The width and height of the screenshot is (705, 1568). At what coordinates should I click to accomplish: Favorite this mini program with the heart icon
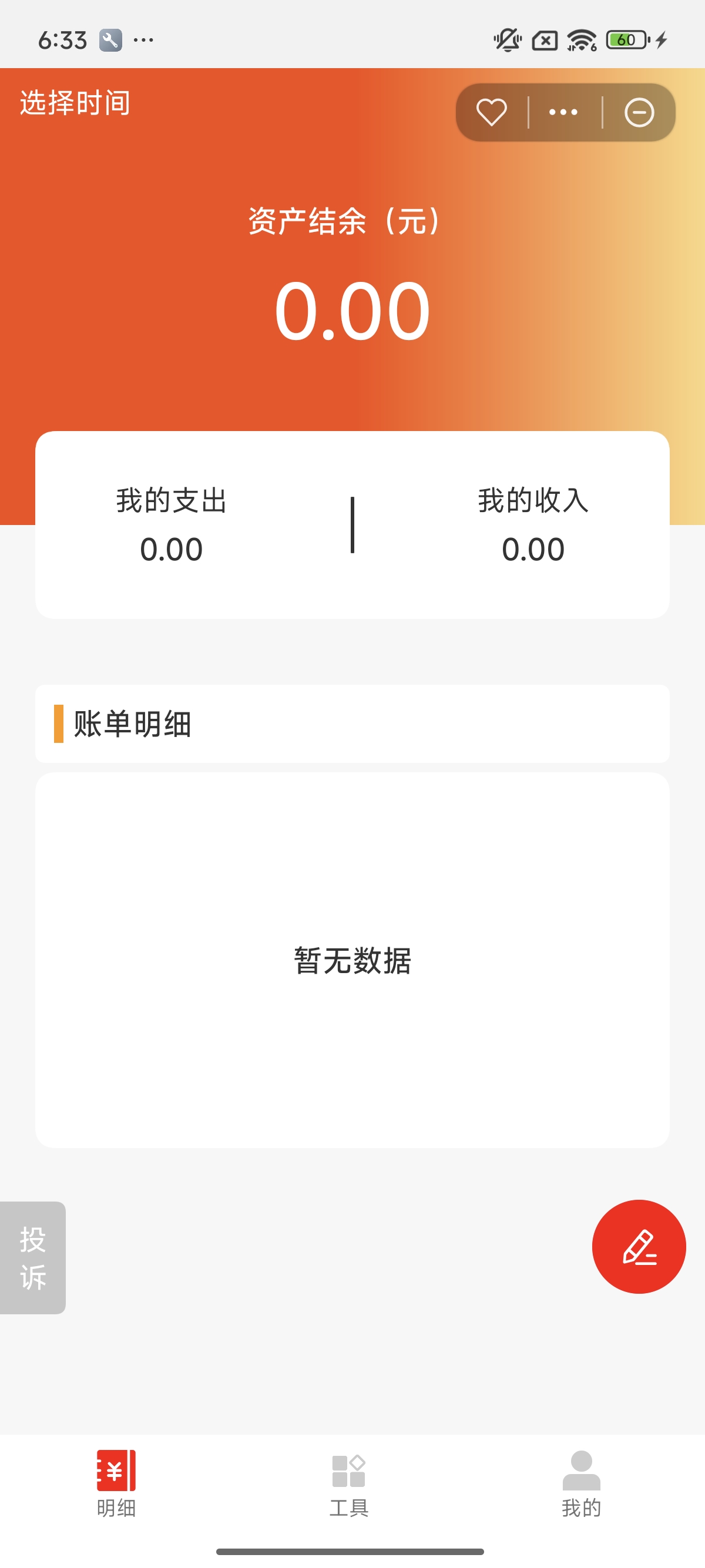pos(491,113)
